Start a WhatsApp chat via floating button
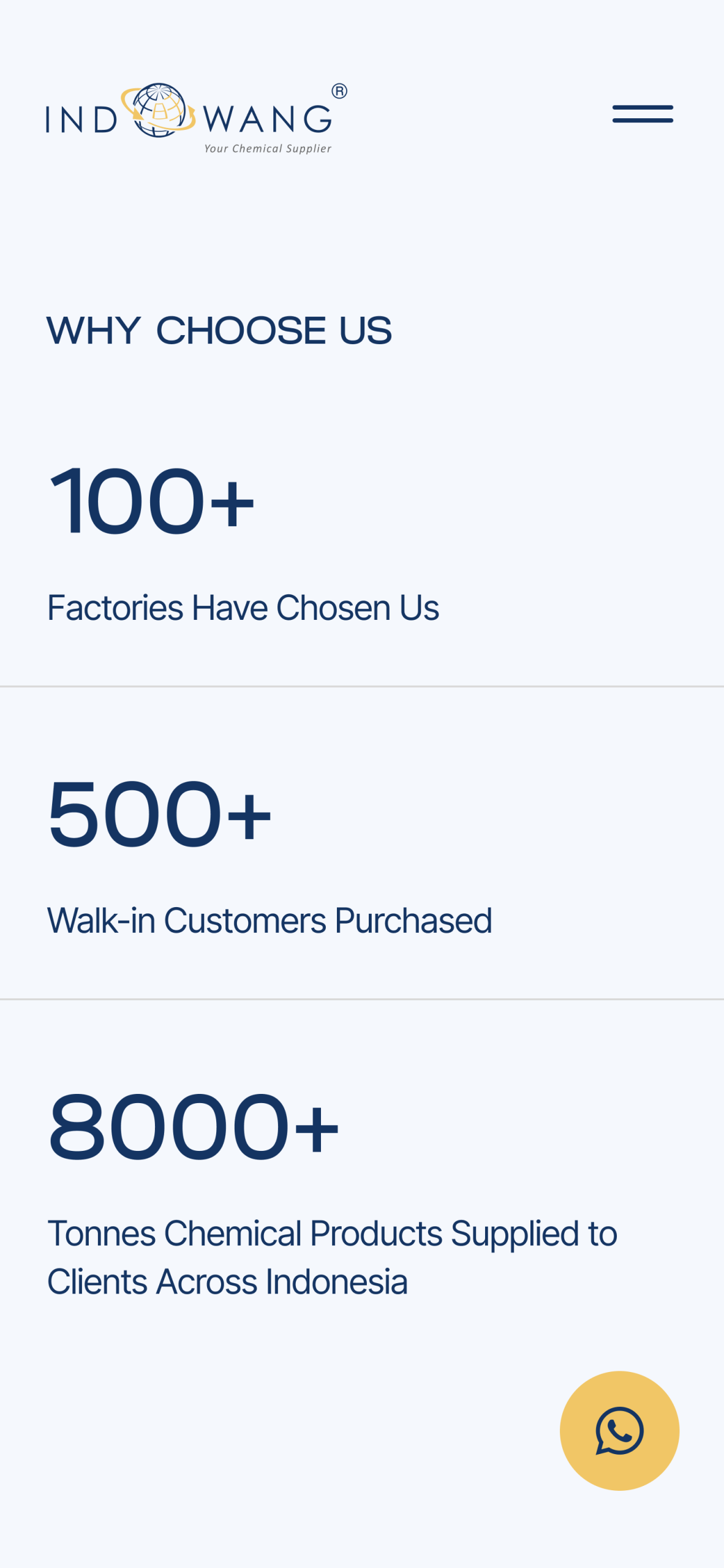This screenshot has width=724, height=1568. pyautogui.click(x=619, y=1430)
